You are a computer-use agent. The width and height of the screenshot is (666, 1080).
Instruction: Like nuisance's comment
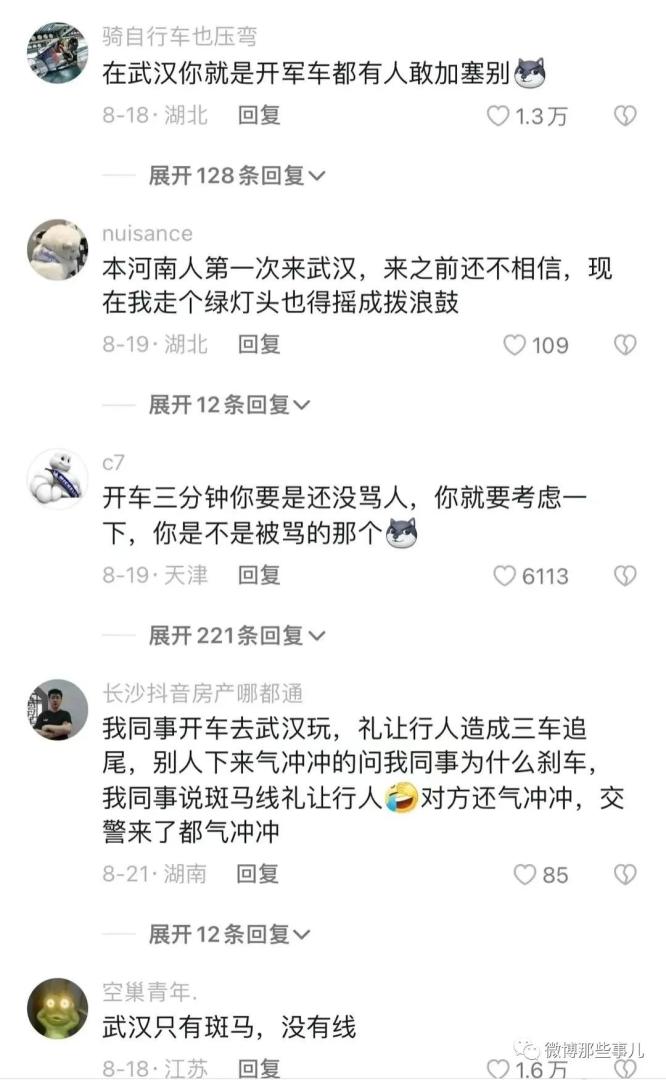click(x=514, y=345)
